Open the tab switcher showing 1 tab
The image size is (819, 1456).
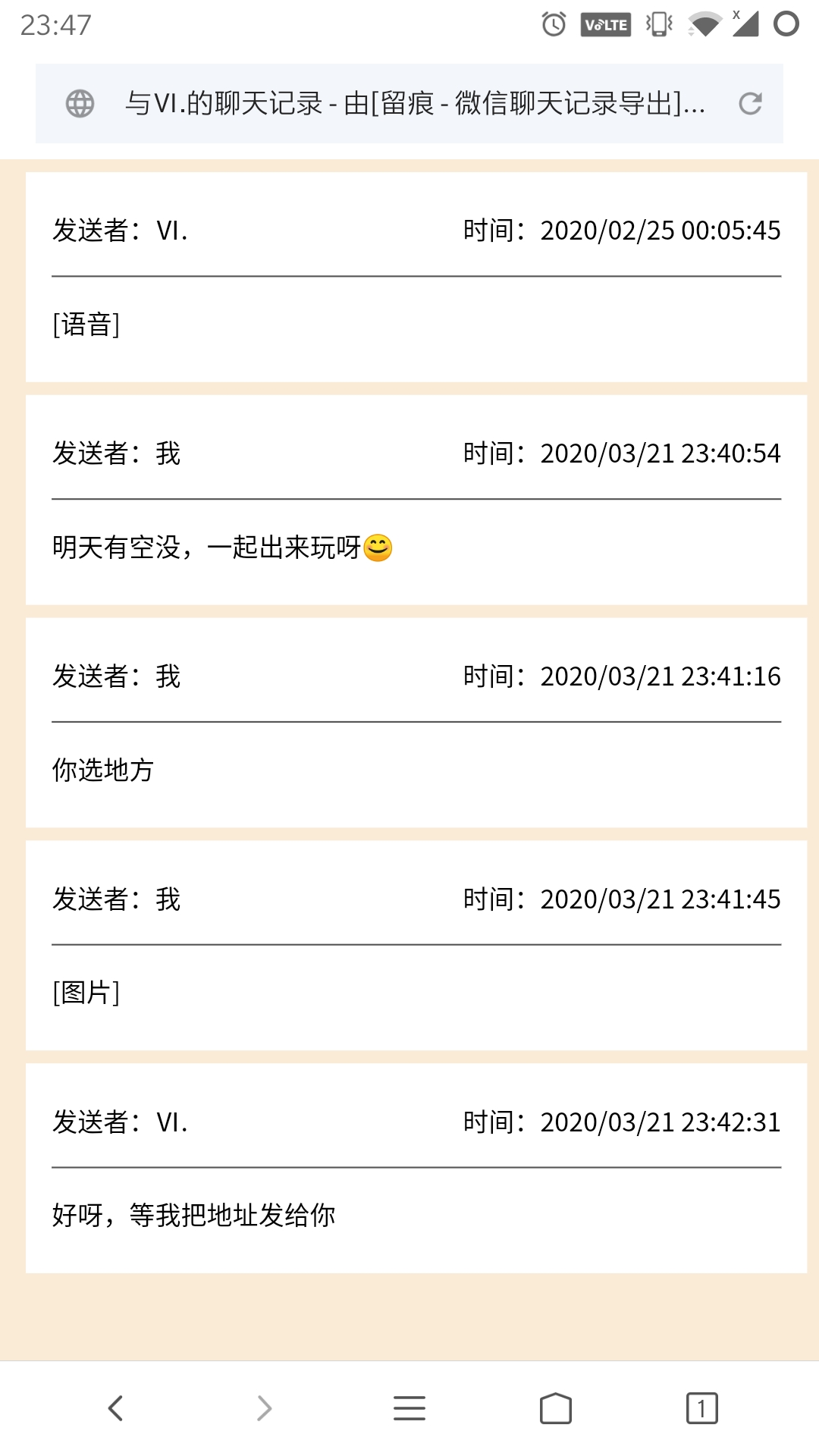pyautogui.click(x=701, y=1407)
